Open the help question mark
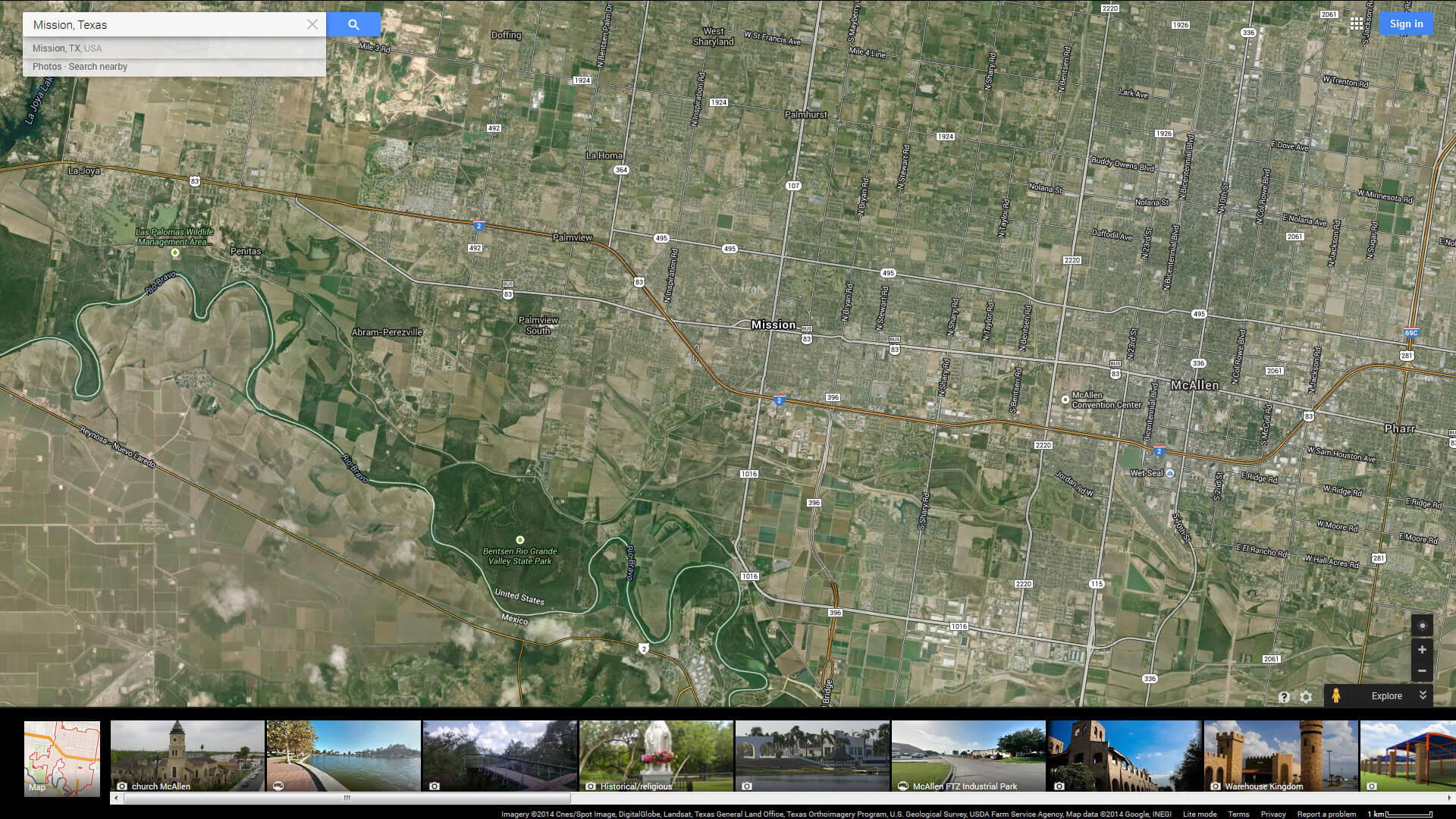Image resolution: width=1456 pixels, height=819 pixels. click(1284, 697)
